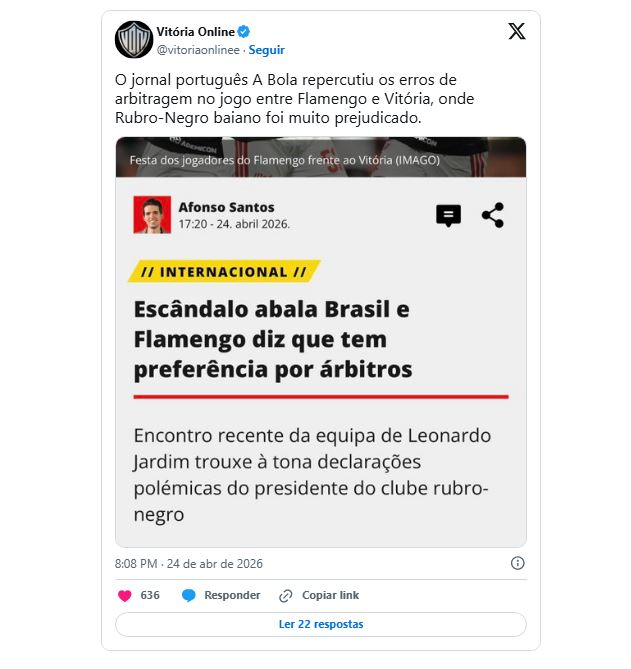Viewport: 631px width, 669px height.
Task: Open the info icon beside the date
Action: [517, 563]
